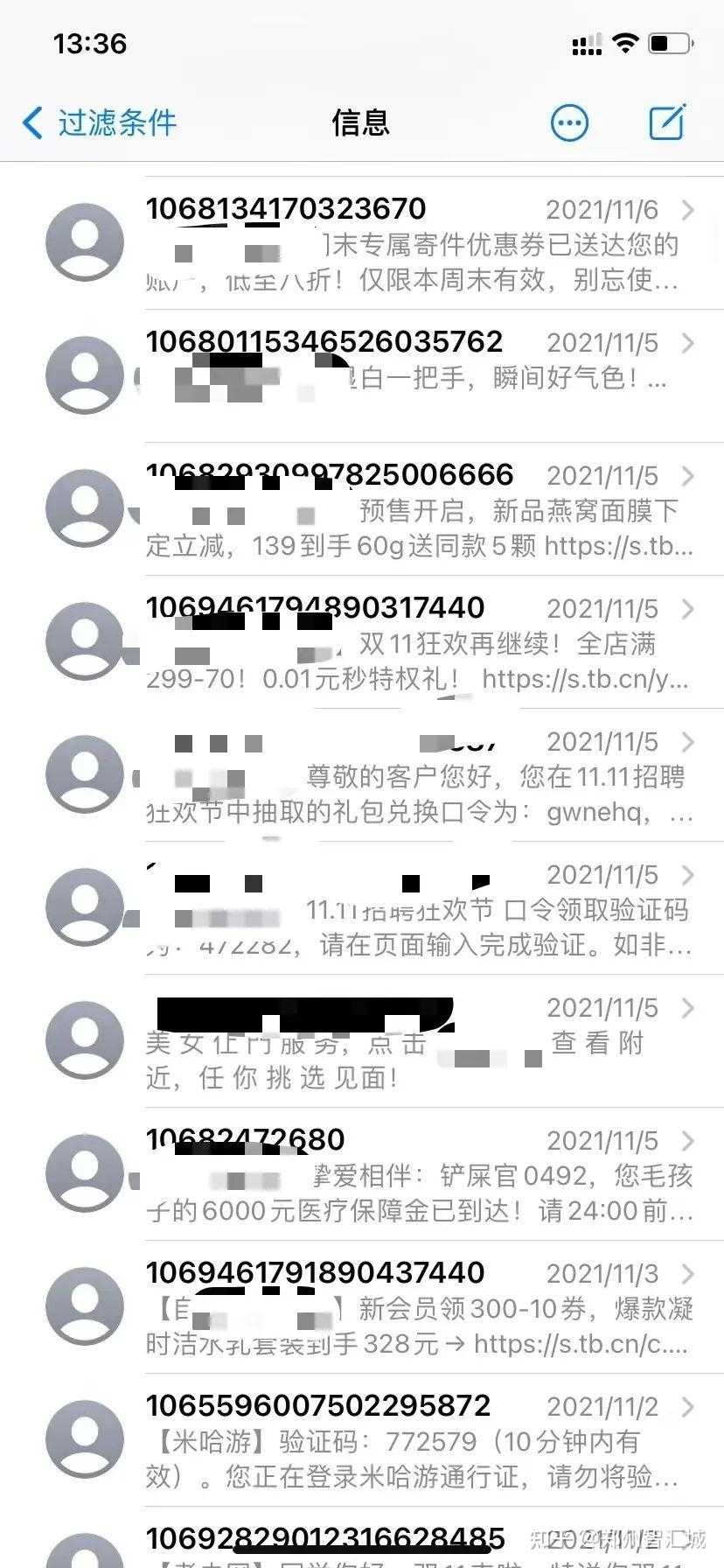Open the thread from 106928290123166284​85
The image size is (724, 1568).
pos(362,1537)
